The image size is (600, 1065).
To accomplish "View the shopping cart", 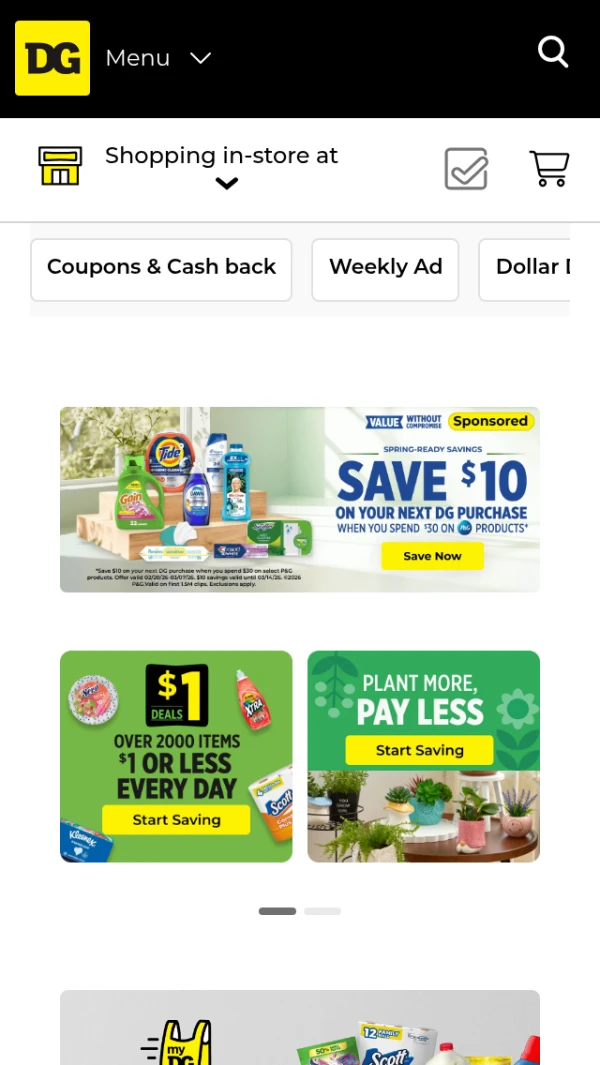I will coord(549,168).
